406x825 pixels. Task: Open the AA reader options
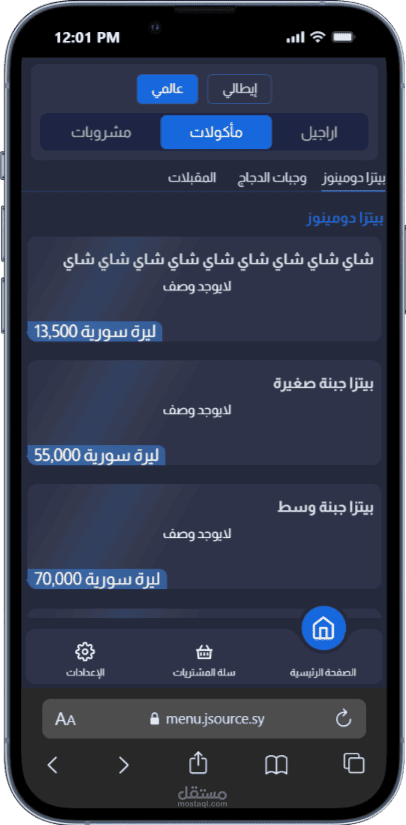click(65, 719)
